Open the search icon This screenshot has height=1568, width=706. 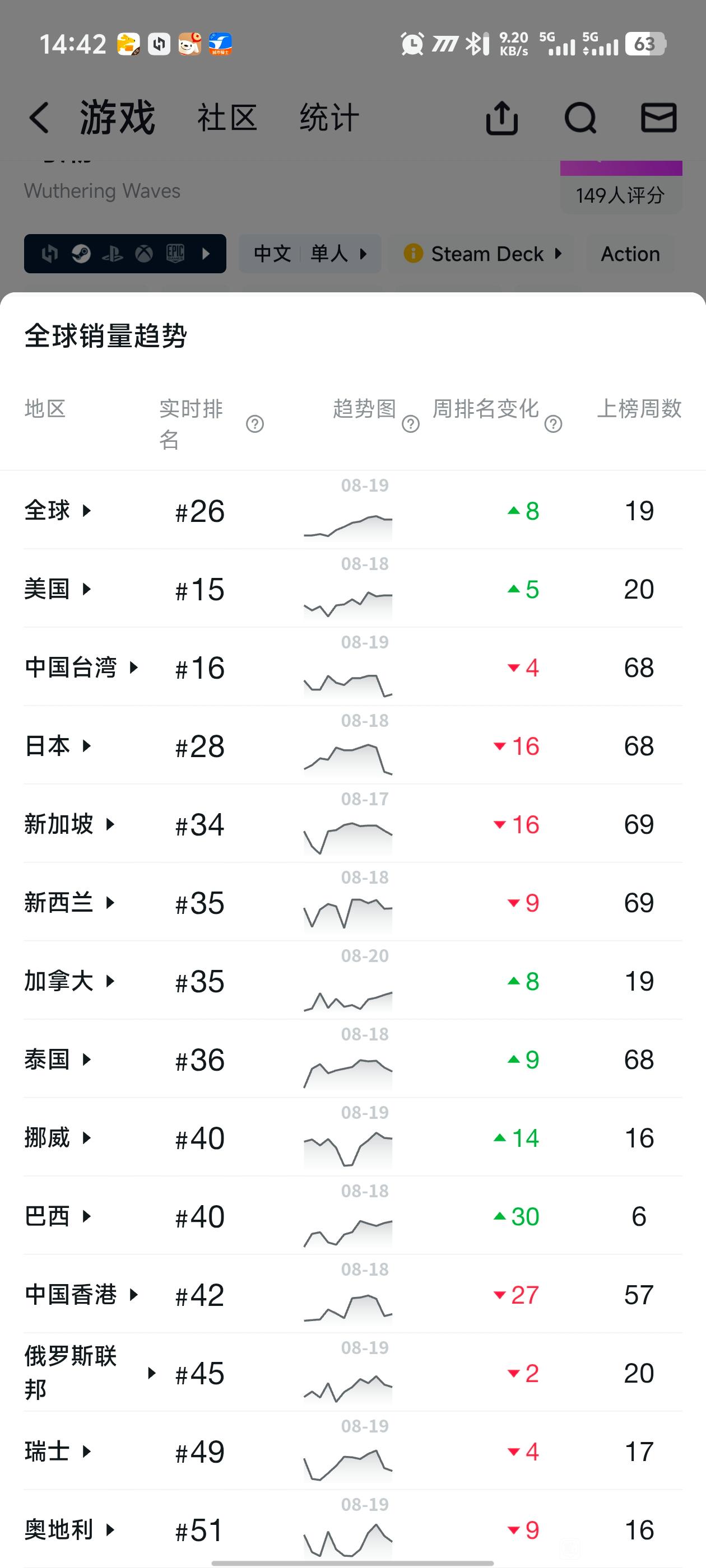[580, 118]
